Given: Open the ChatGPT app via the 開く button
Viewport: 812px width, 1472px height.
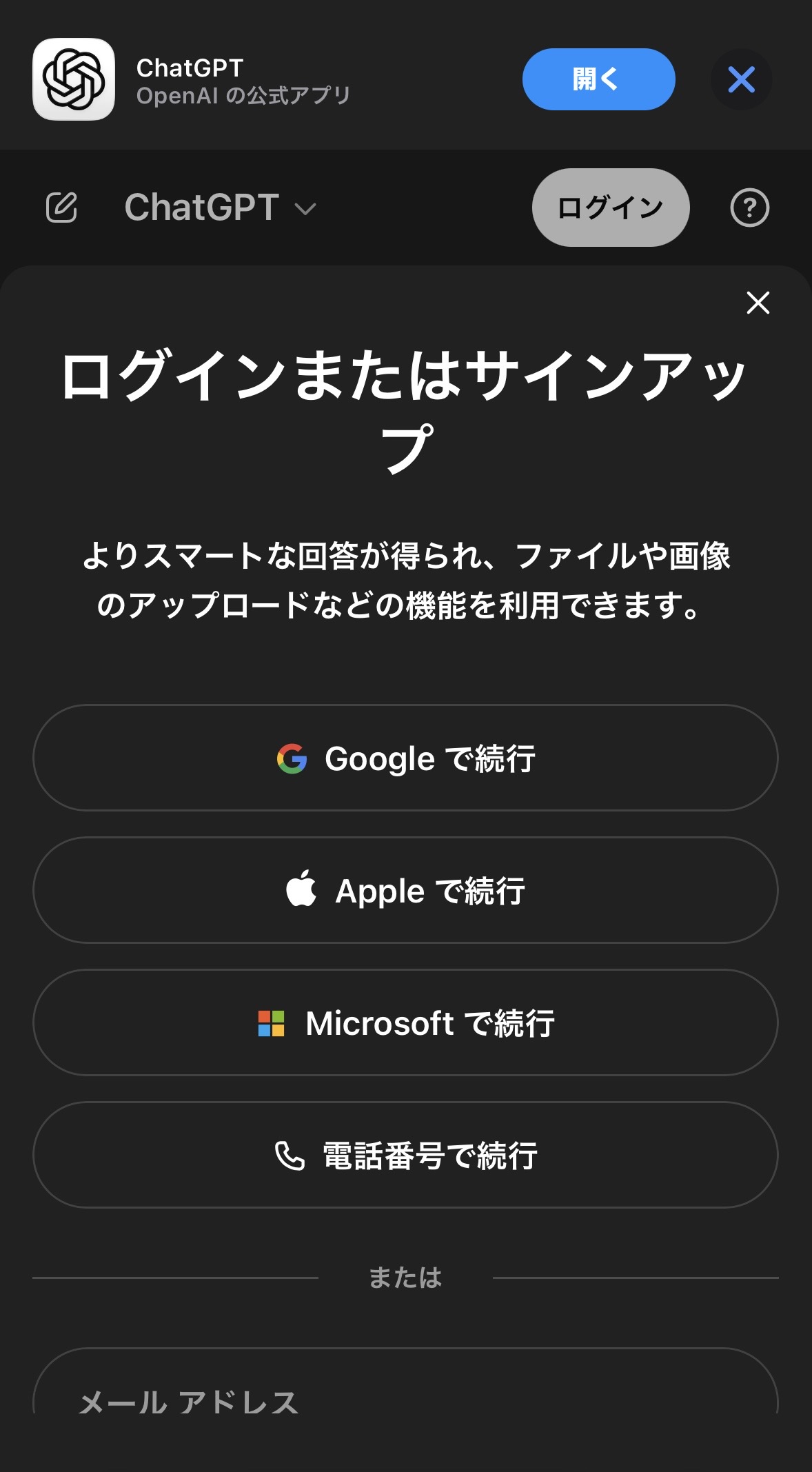Looking at the screenshot, I should tap(599, 79).
